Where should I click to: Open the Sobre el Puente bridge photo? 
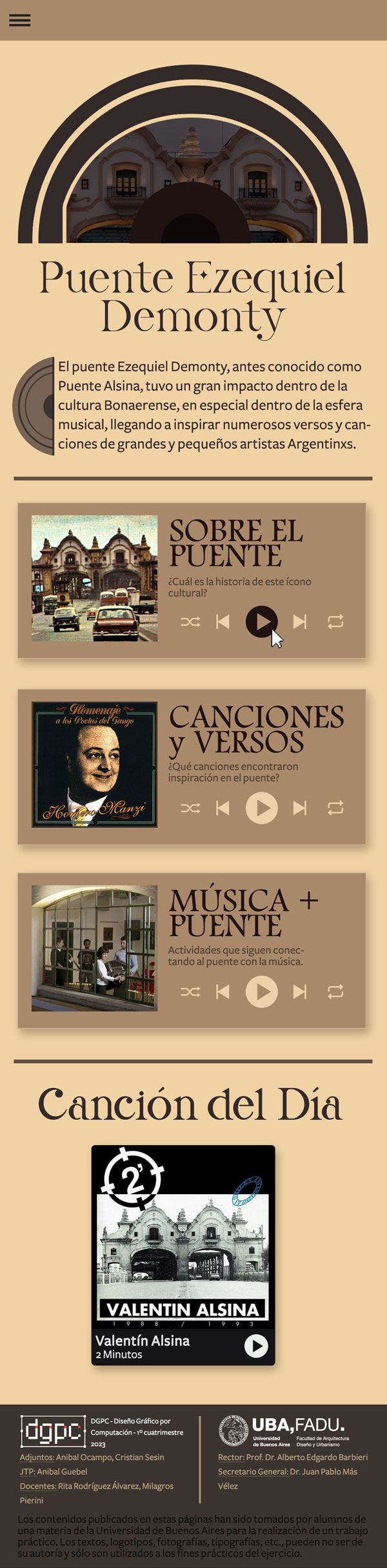(94, 578)
